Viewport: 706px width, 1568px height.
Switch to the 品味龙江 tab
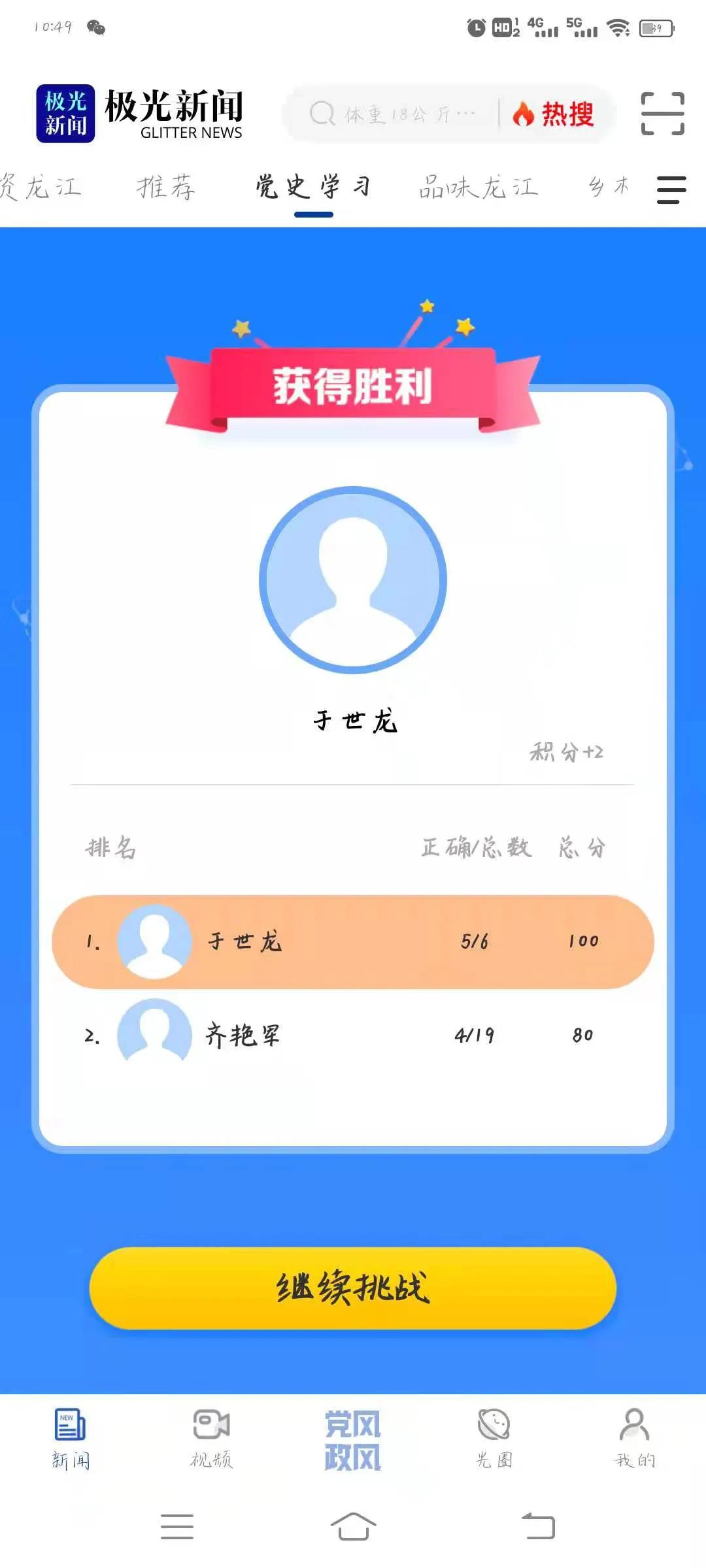[x=479, y=188]
